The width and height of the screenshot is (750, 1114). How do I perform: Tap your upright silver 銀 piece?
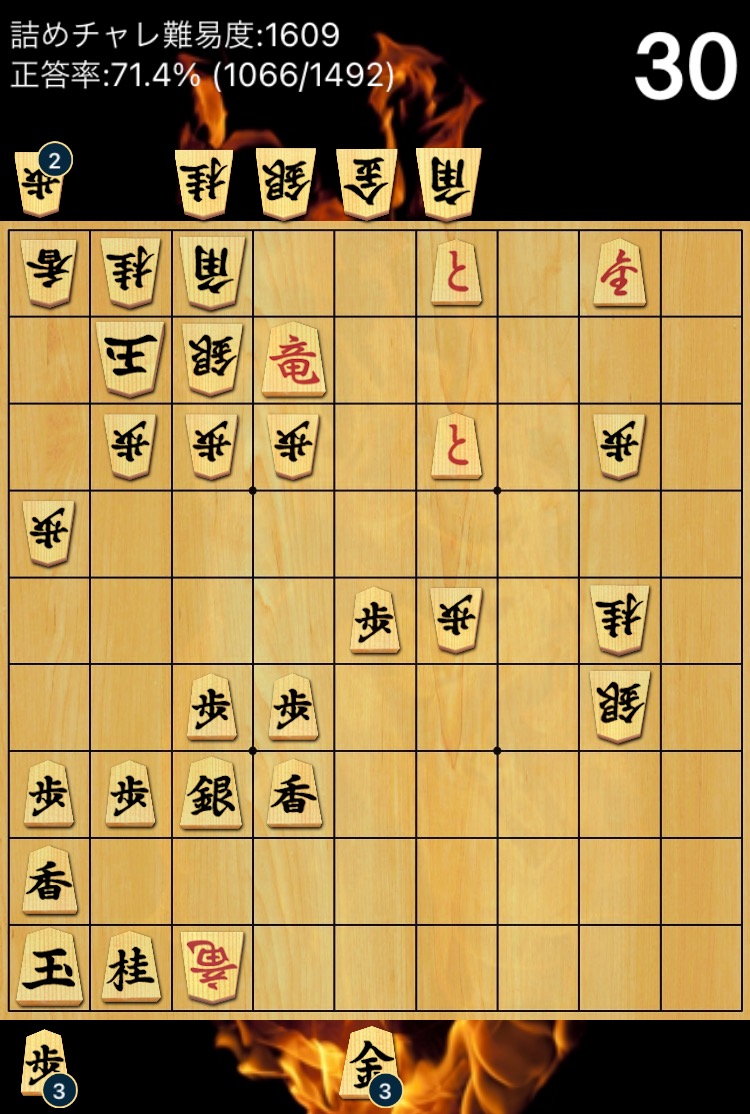211,796
